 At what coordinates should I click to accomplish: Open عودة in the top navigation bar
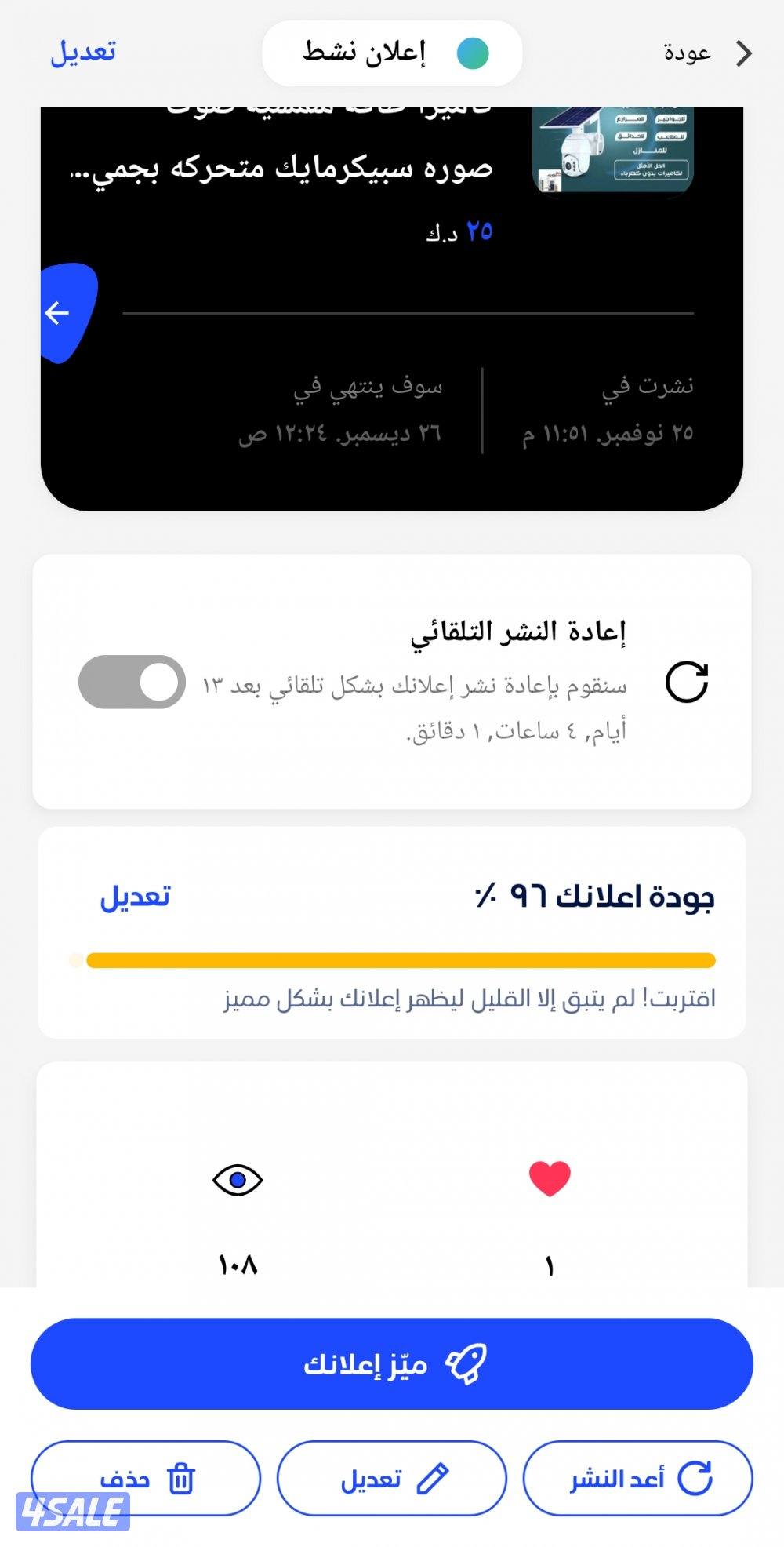pos(686,51)
